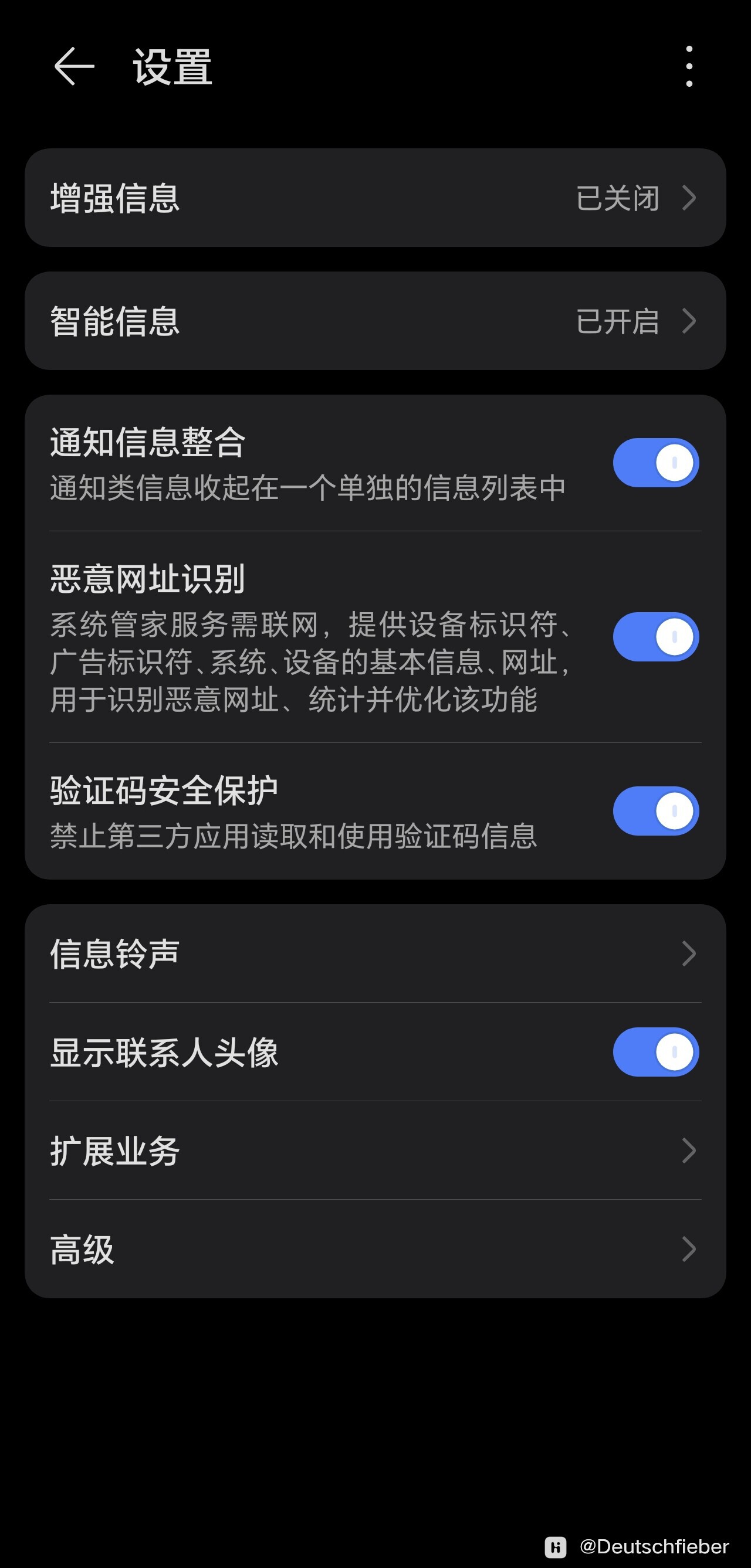Viewport: 751px width, 1568px height.
Task: Go to 扩展业务 settings
Action: click(x=243, y=1149)
